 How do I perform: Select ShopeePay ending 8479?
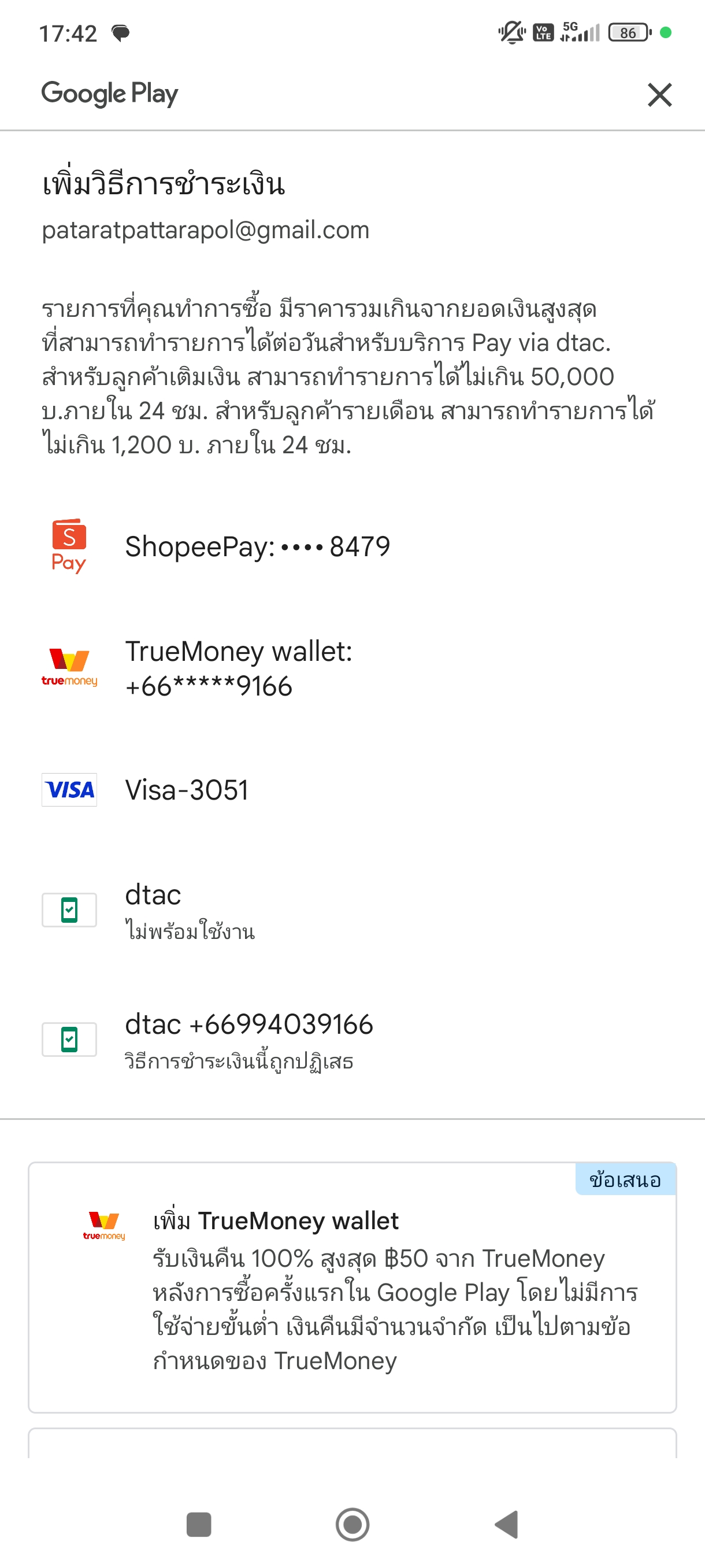[352, 546]
